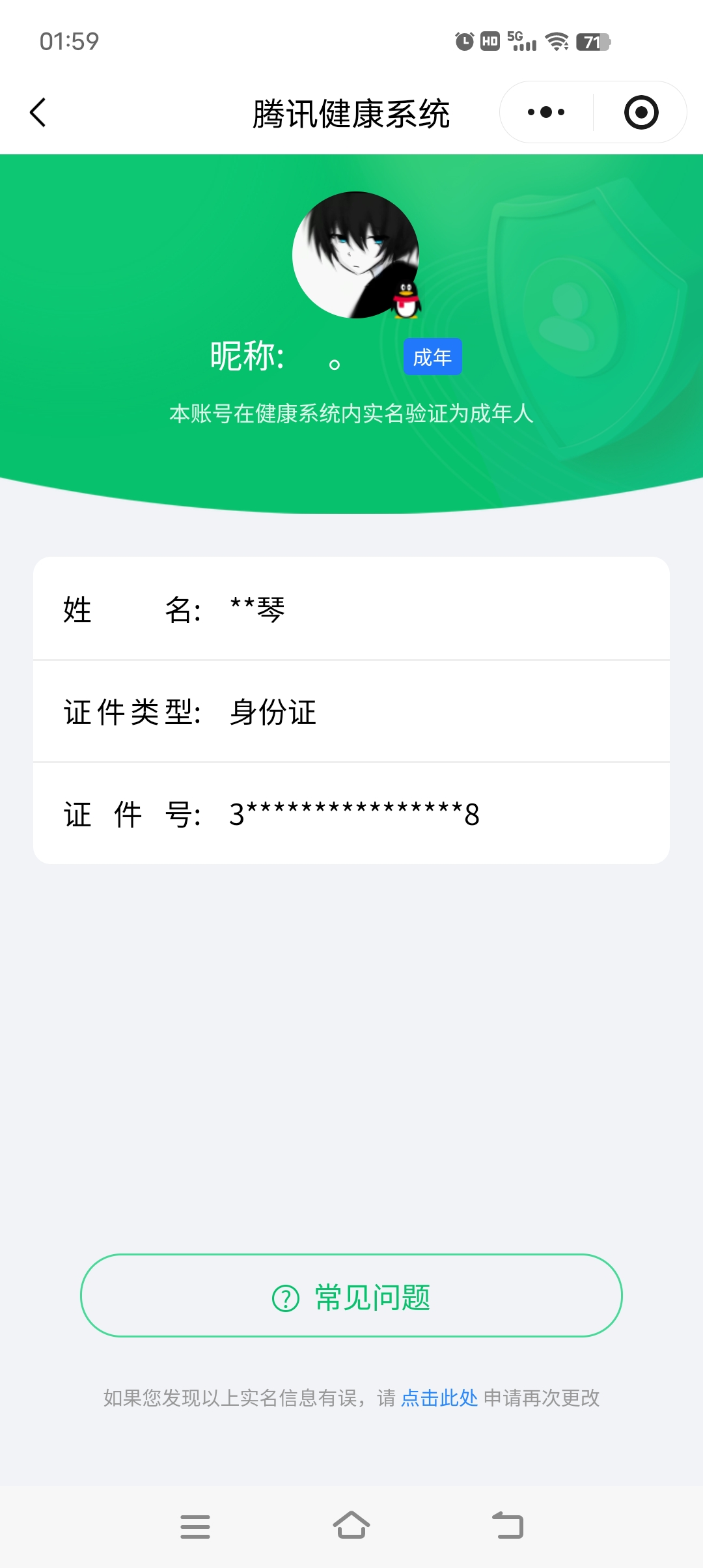The image size is (703, 1568).
Task: Open the mini program's three-dot menu
Action: pos(546,113)
